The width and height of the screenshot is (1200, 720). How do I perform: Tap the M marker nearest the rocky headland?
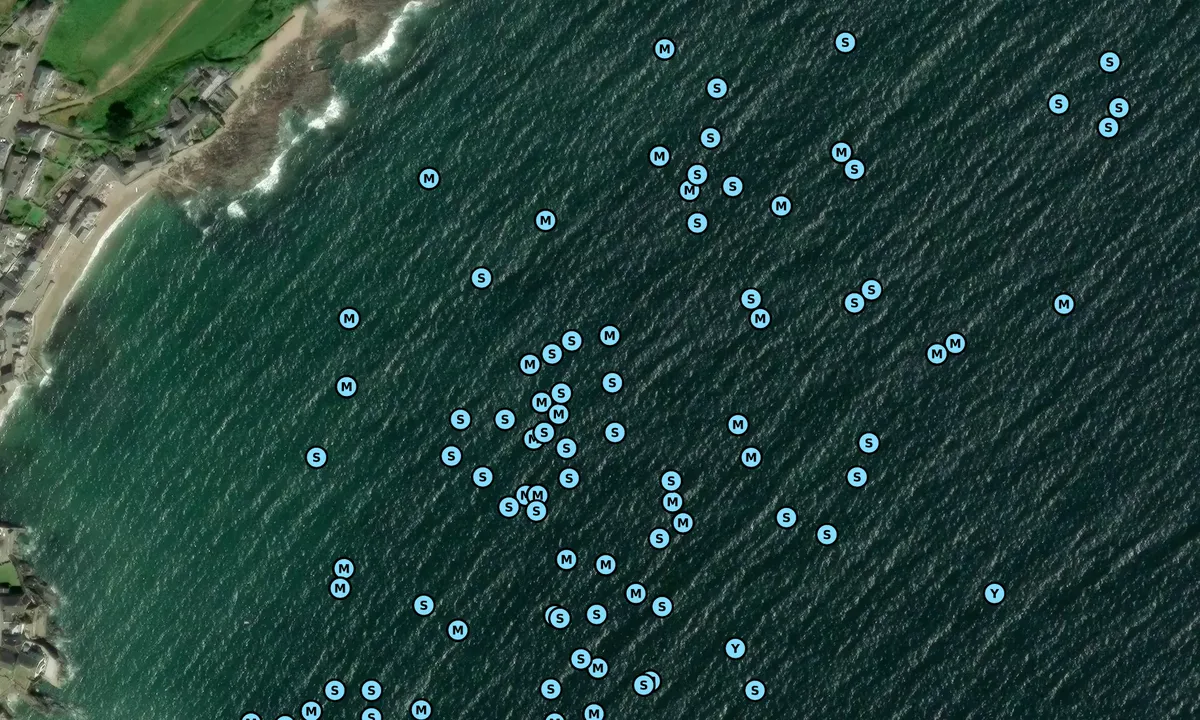tap(429, 179)
